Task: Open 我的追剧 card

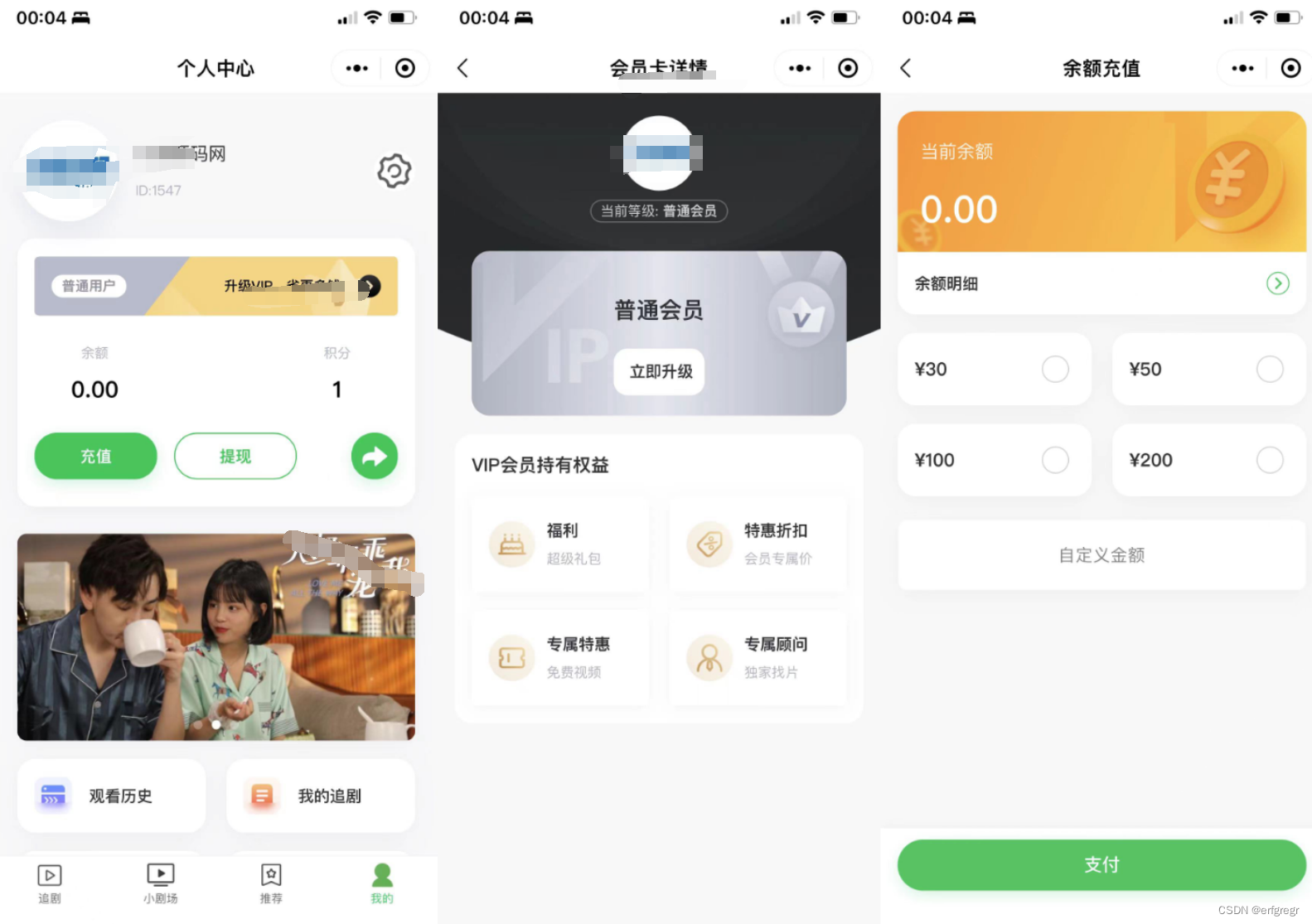Action: coord(320,796)
